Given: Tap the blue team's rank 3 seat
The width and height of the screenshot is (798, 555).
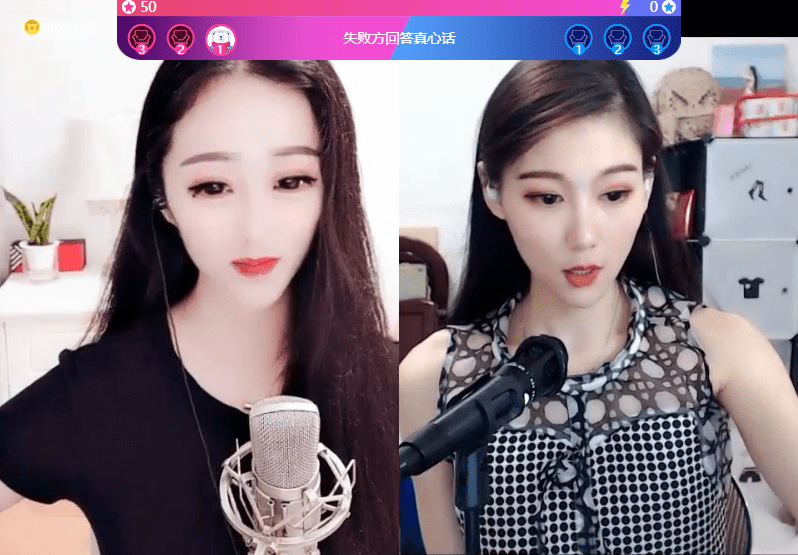Looking at the screenshot, I should pos(656,39).
